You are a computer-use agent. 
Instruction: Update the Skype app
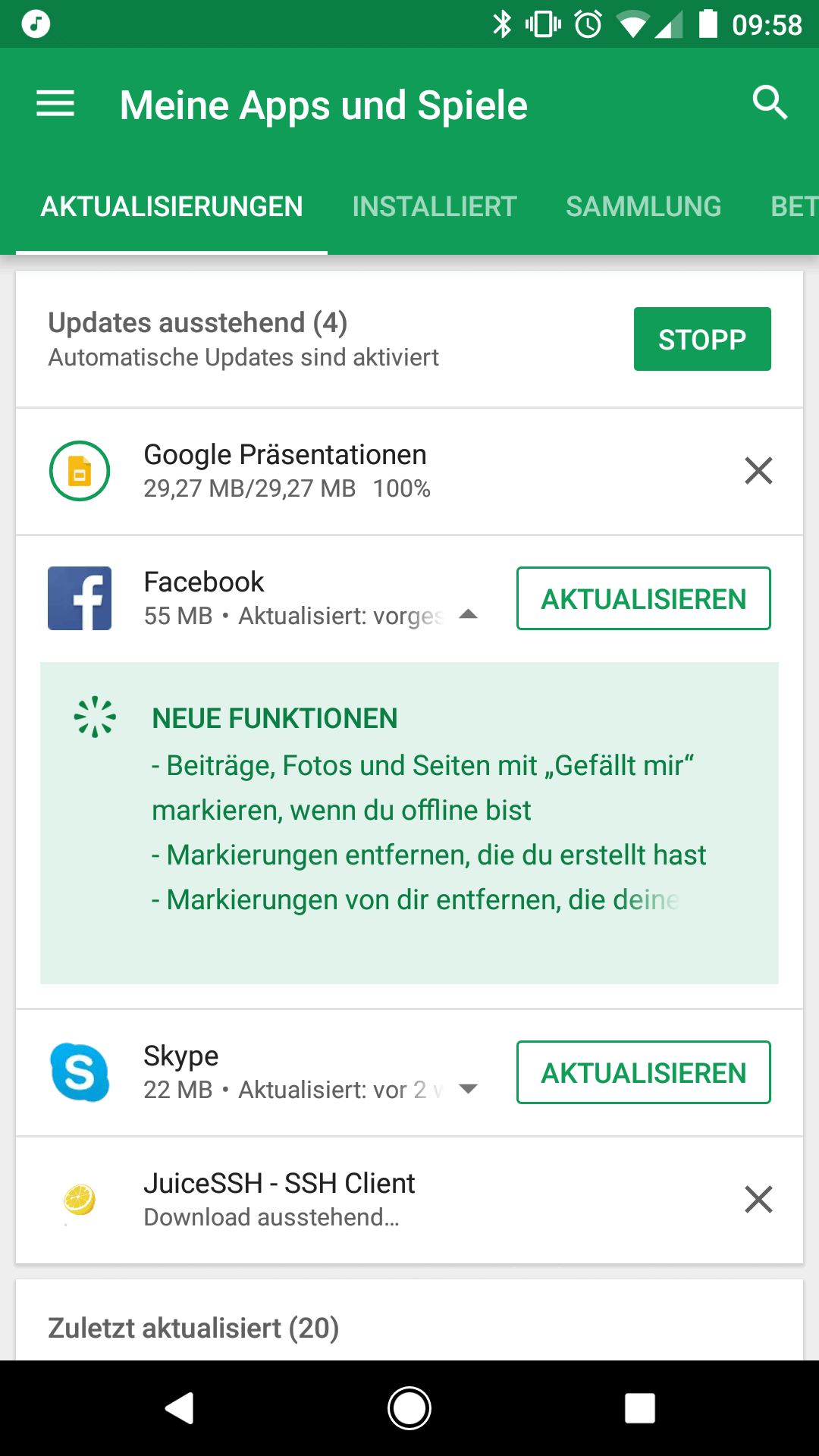(x=643, y=1072)
